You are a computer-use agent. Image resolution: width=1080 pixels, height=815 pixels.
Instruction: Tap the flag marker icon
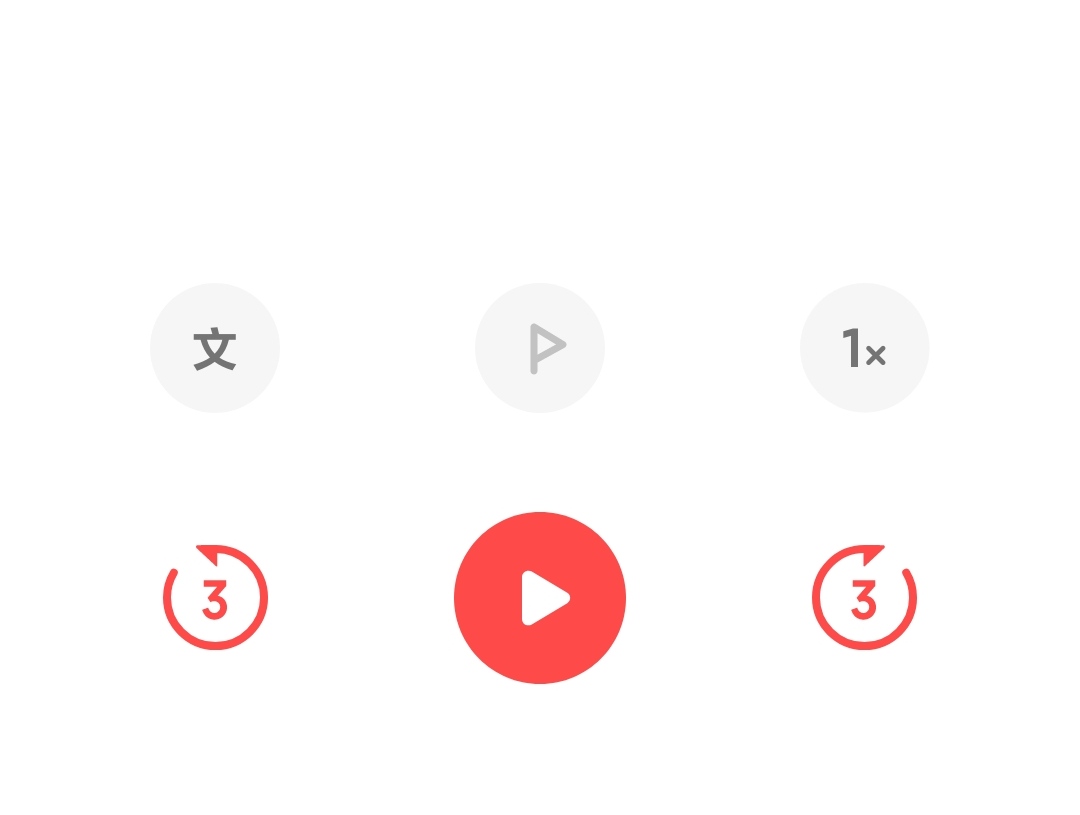540,348
